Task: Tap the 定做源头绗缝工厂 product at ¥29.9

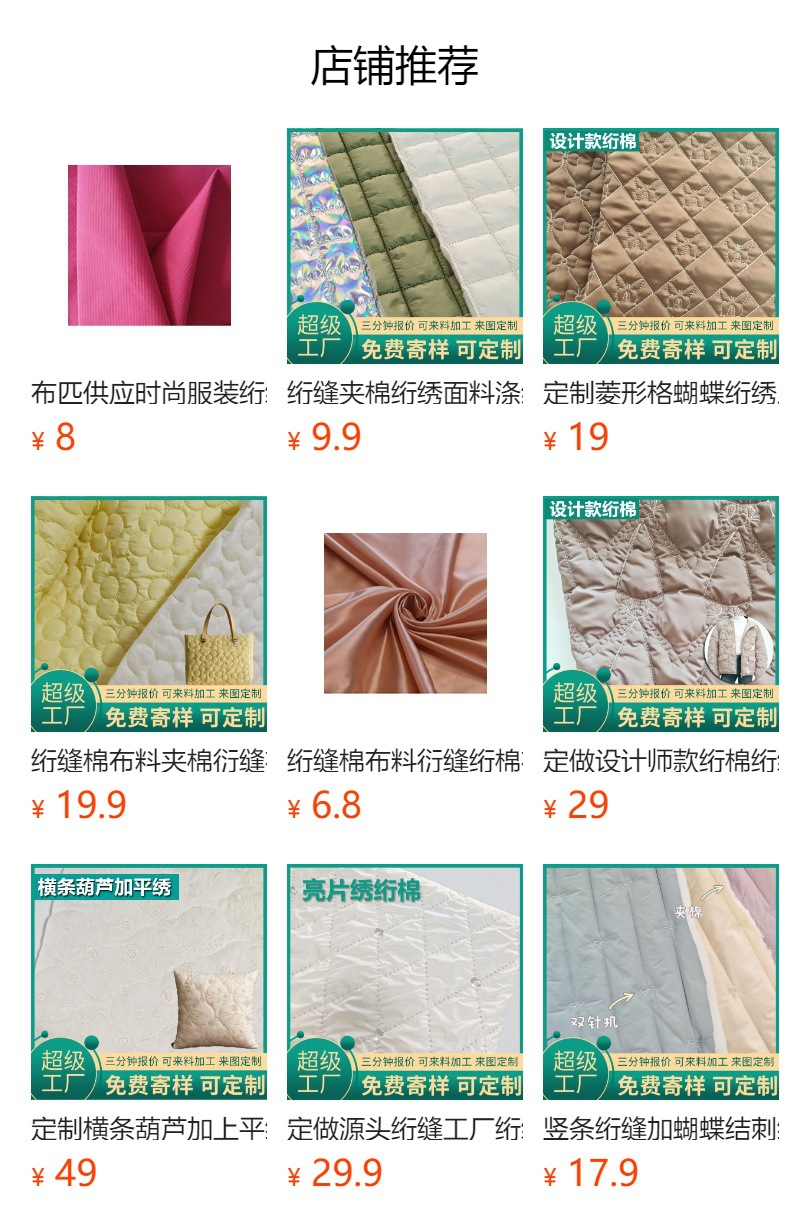Action: pyautogui.click(x=404, y=982)
